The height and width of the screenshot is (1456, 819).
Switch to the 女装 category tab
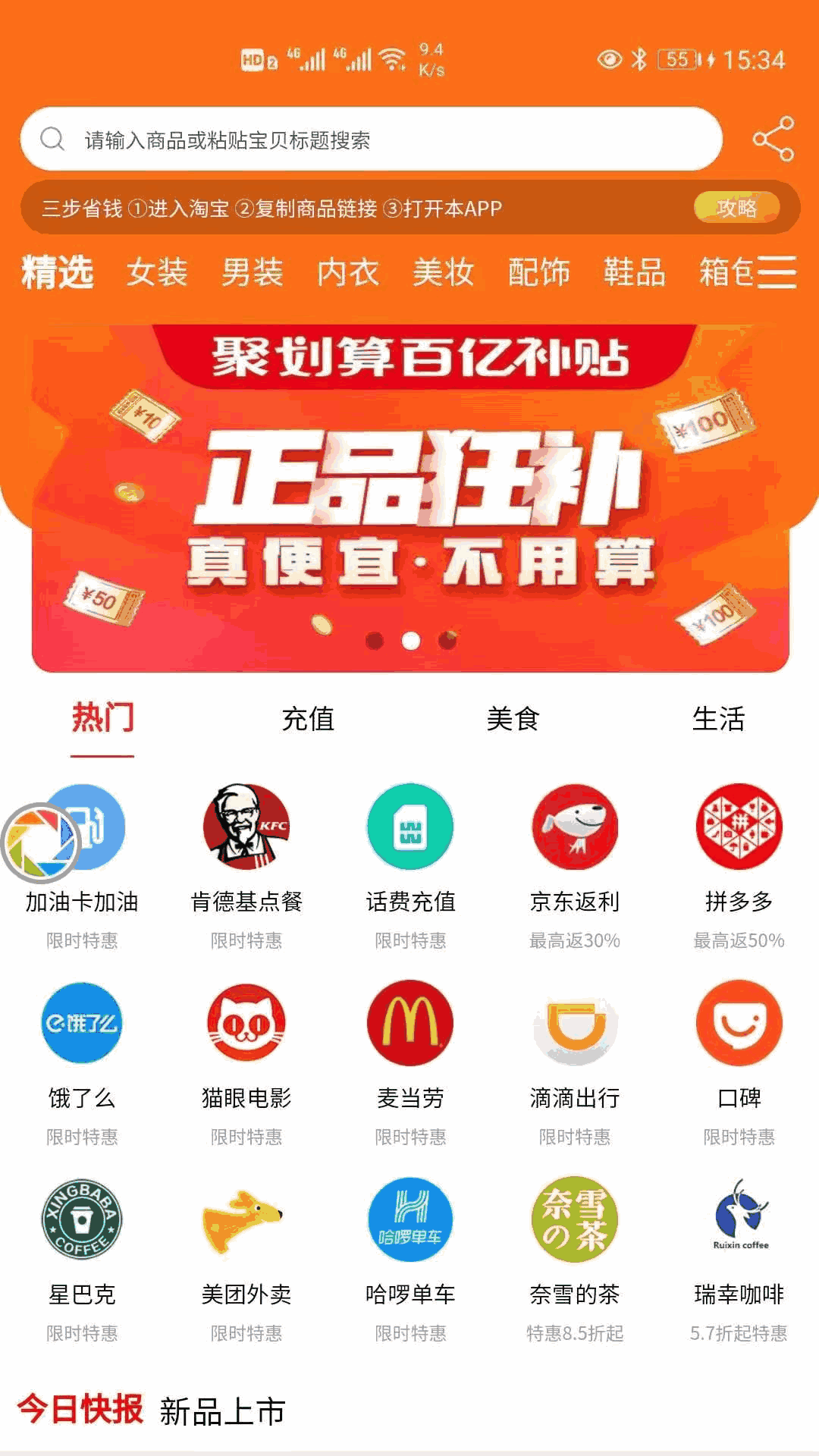[157, 272]
